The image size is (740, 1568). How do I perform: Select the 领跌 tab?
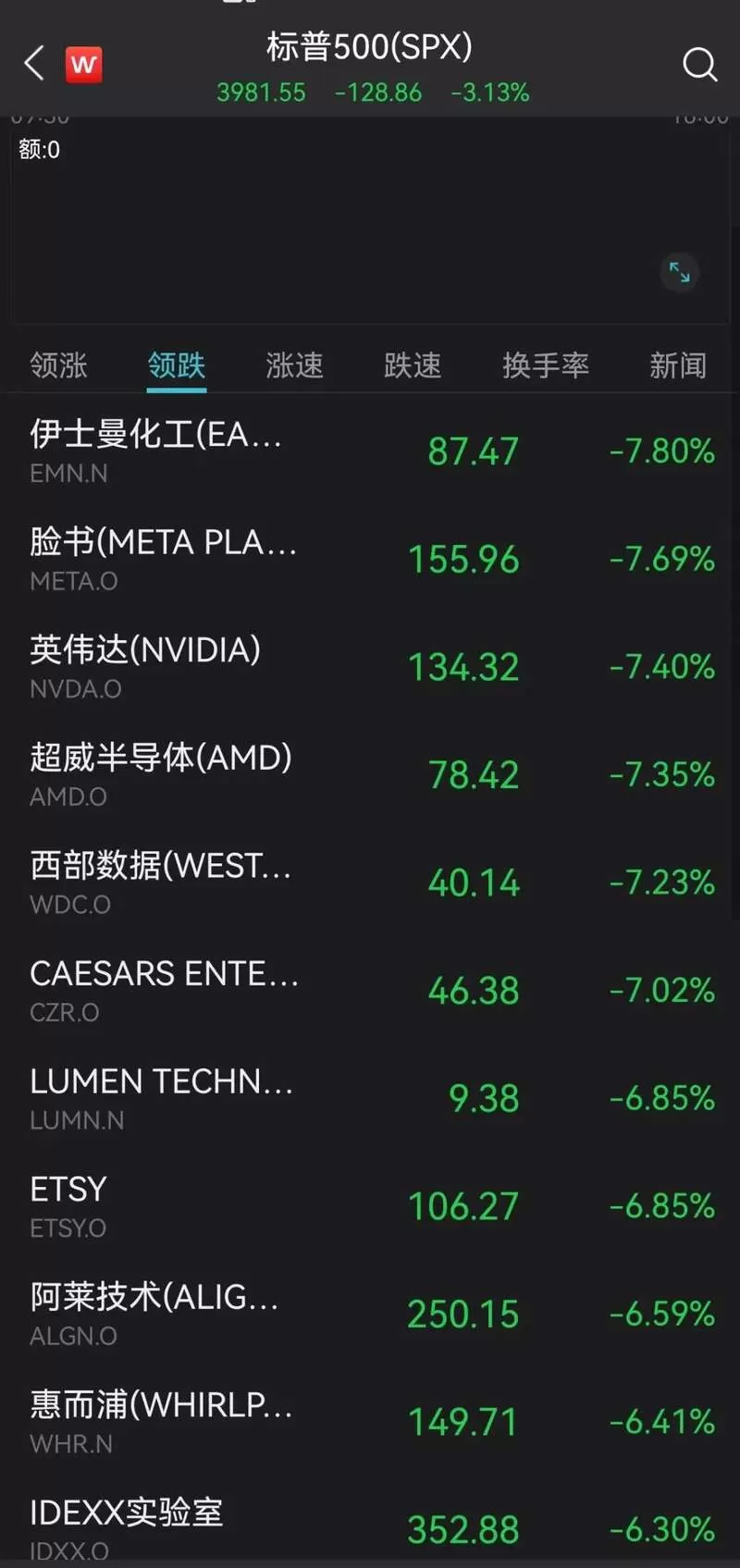pos(177,365)
